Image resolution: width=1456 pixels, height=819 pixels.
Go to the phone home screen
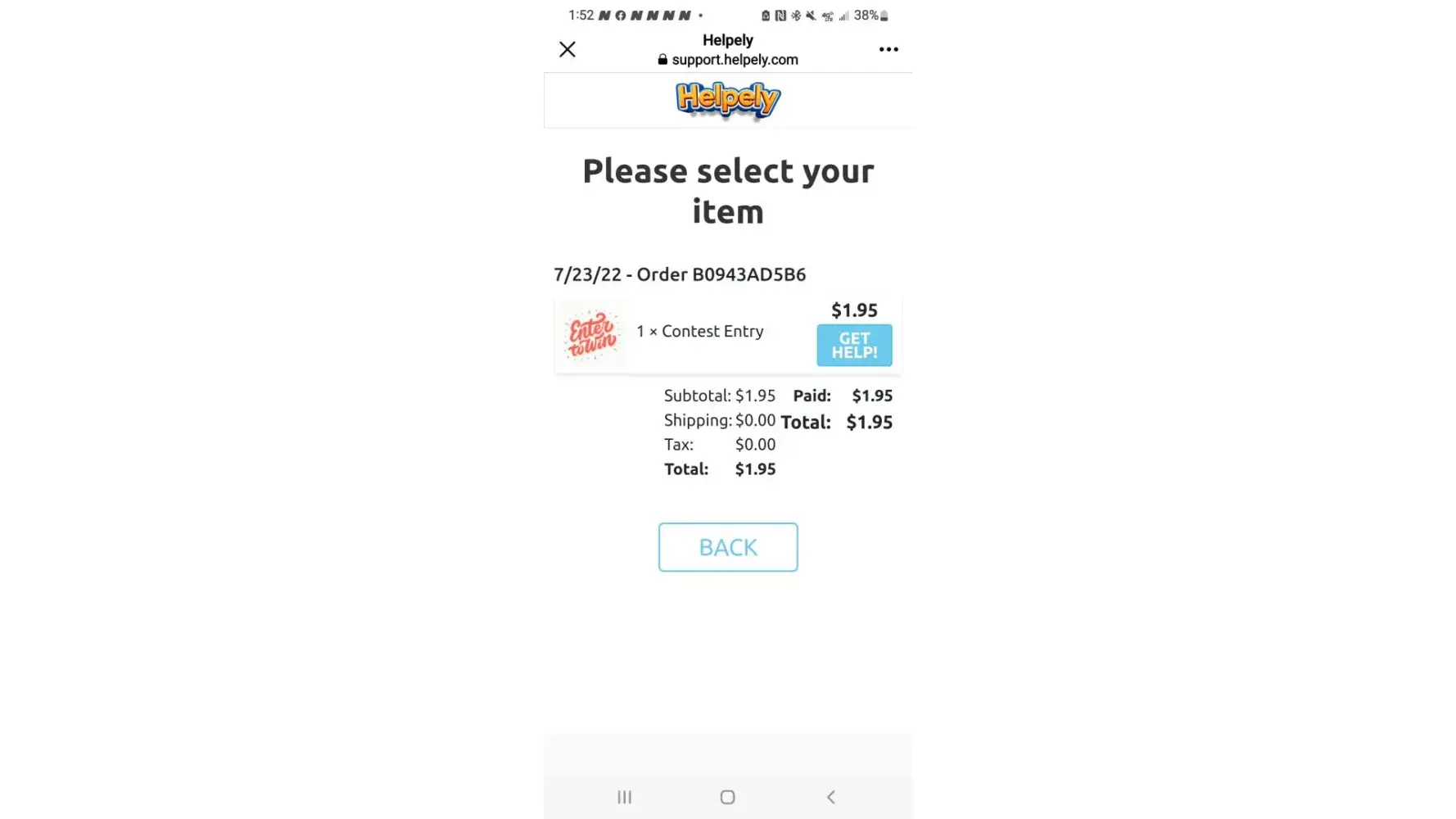pos(727,797)
